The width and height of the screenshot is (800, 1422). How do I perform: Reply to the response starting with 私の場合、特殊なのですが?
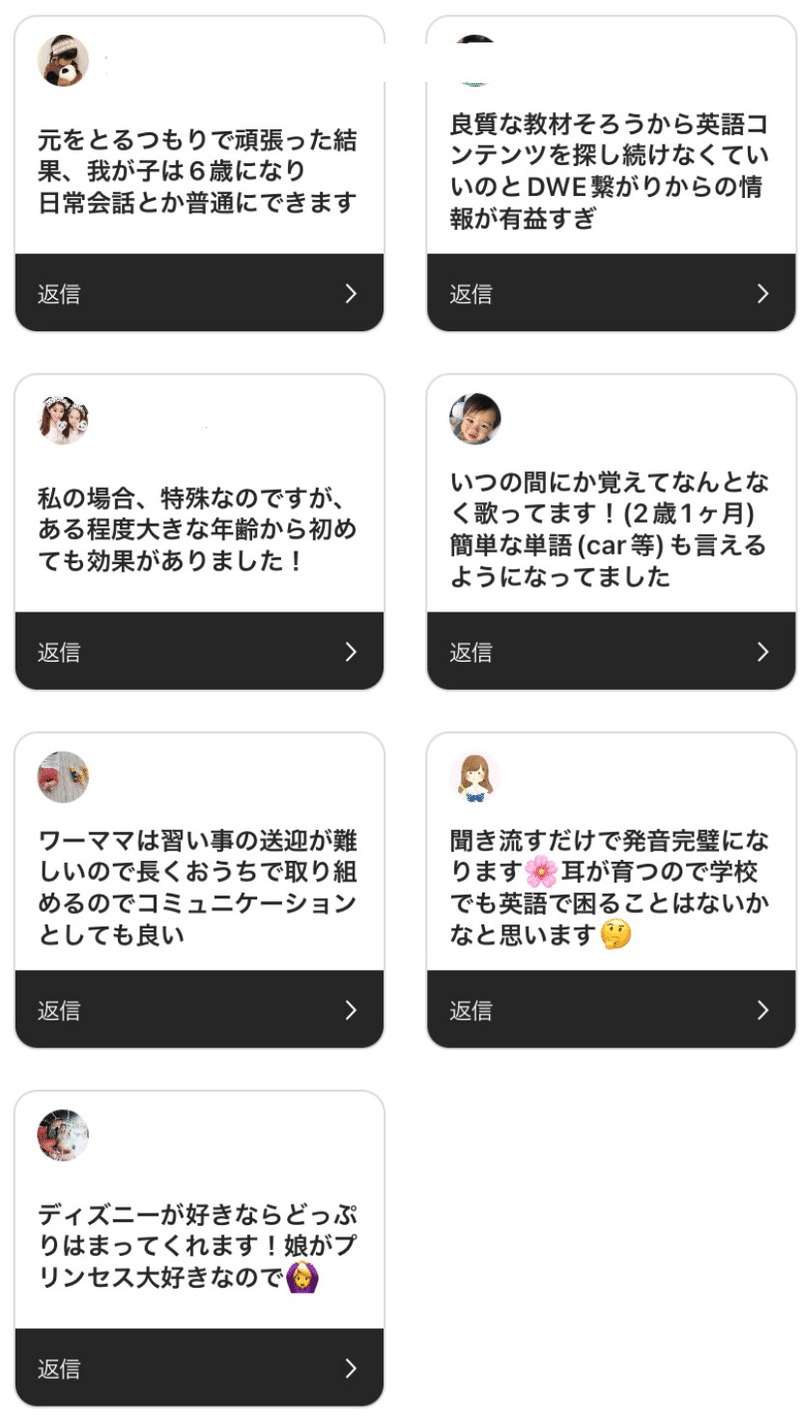click(x=199, y=651)
